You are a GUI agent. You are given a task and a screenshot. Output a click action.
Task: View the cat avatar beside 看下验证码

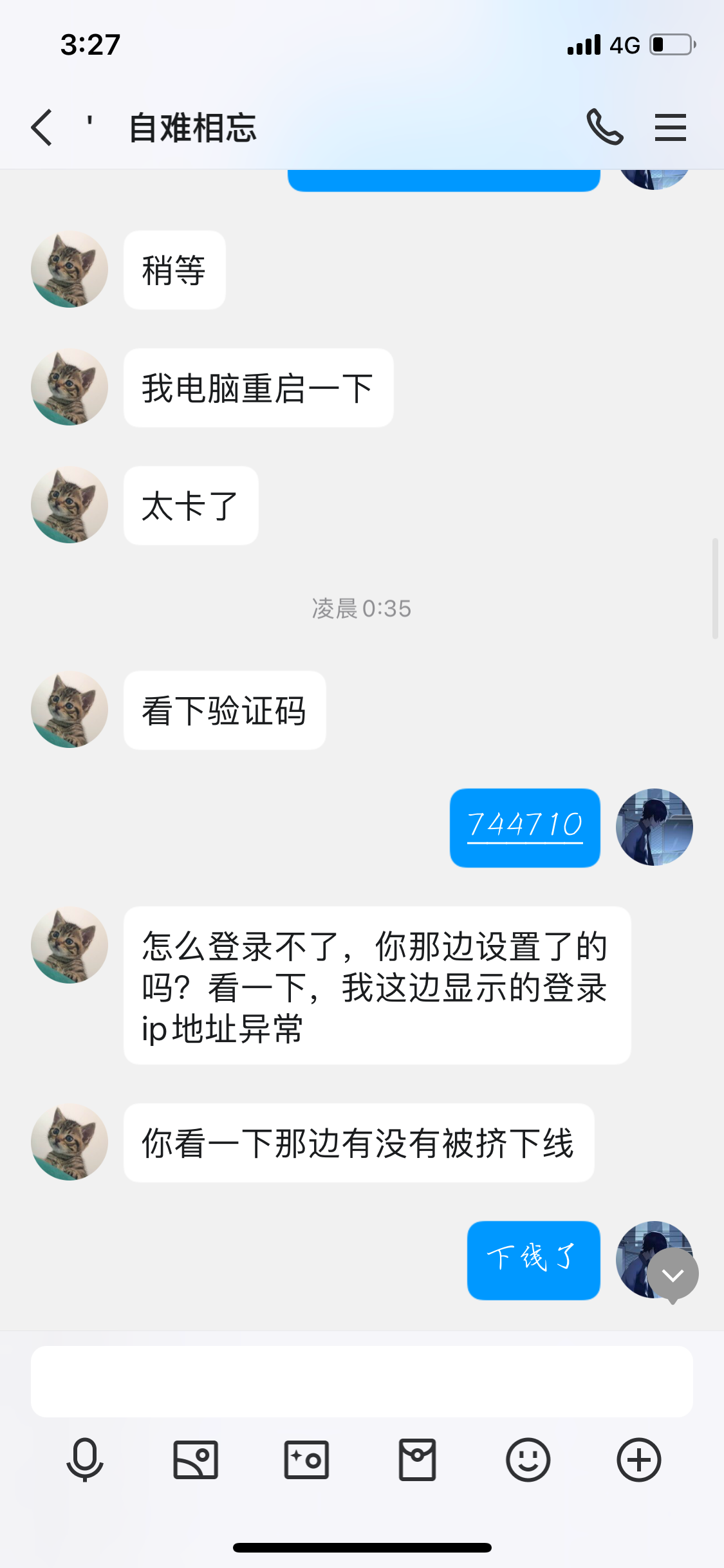(x=70, y=709)
